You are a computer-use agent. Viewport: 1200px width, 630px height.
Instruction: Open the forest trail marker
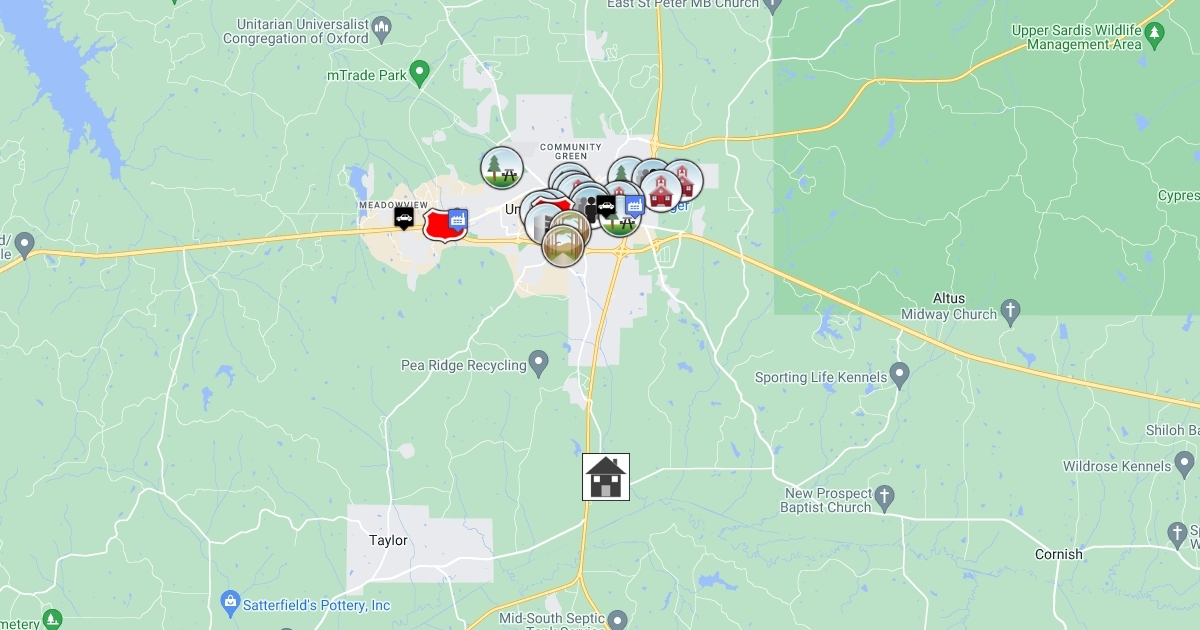tap(563, 246)
